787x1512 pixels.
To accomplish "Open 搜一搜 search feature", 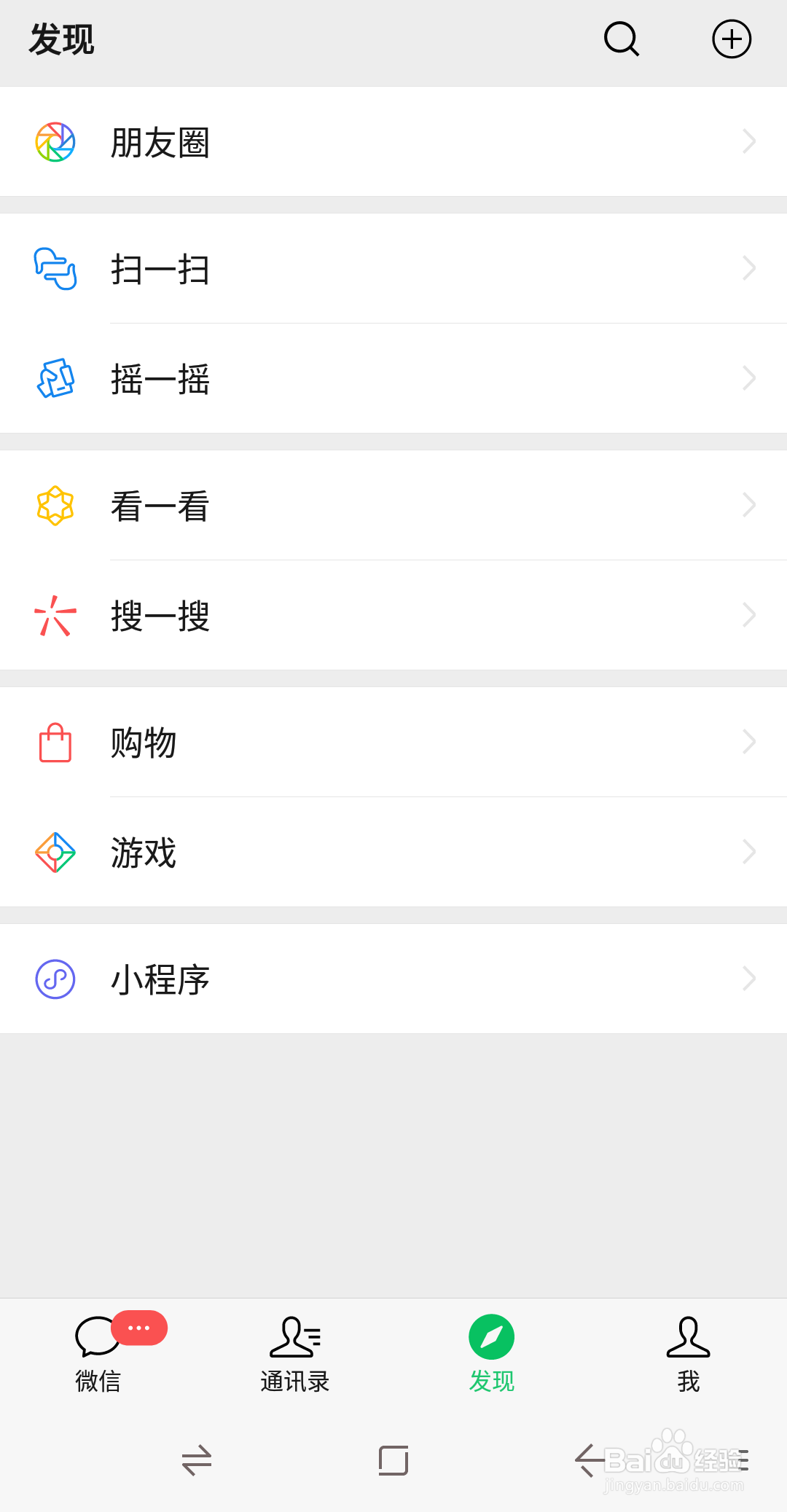I will [x=393, y=616].
